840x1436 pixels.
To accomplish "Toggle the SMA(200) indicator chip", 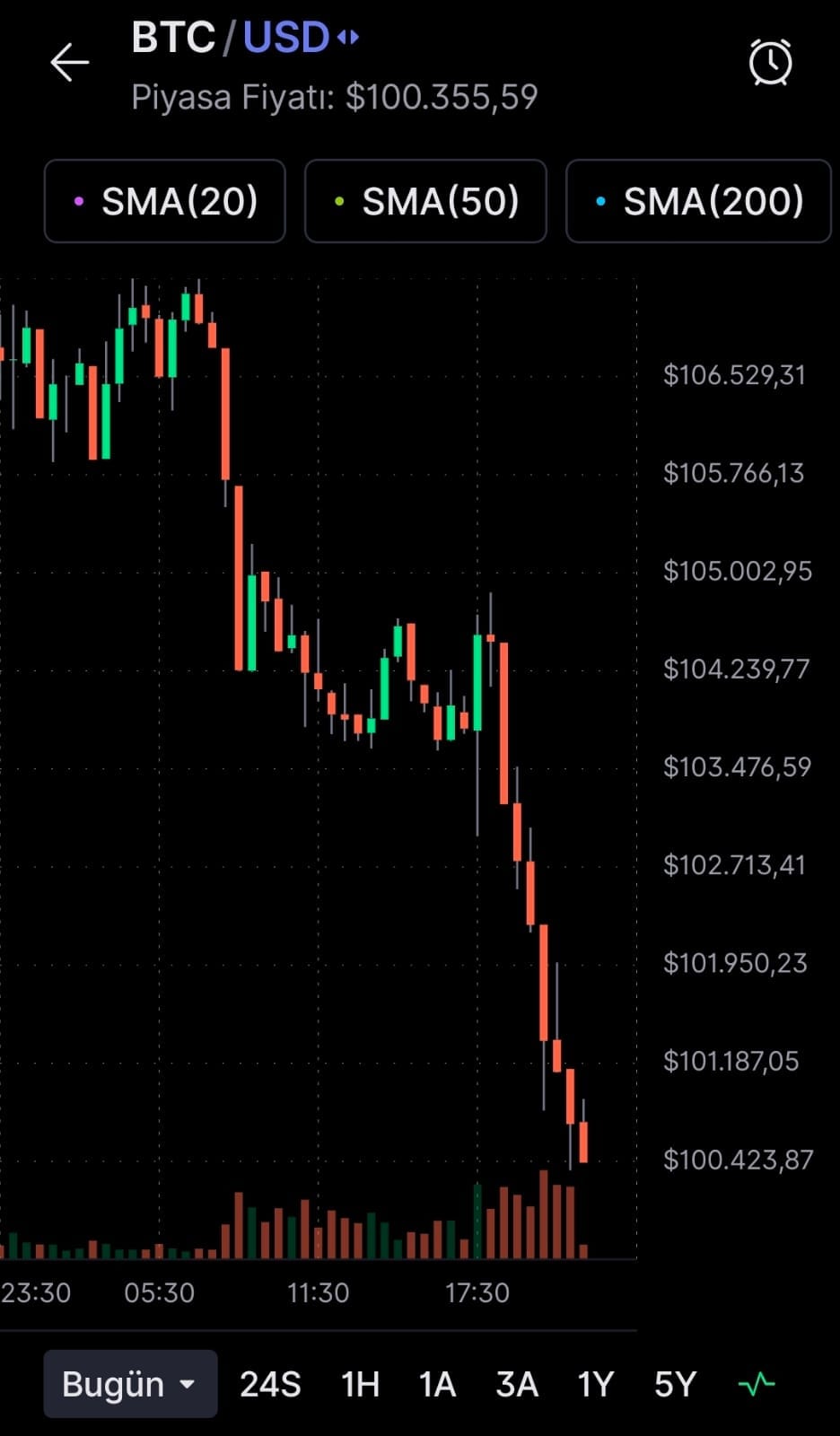I will pos(698,201).
